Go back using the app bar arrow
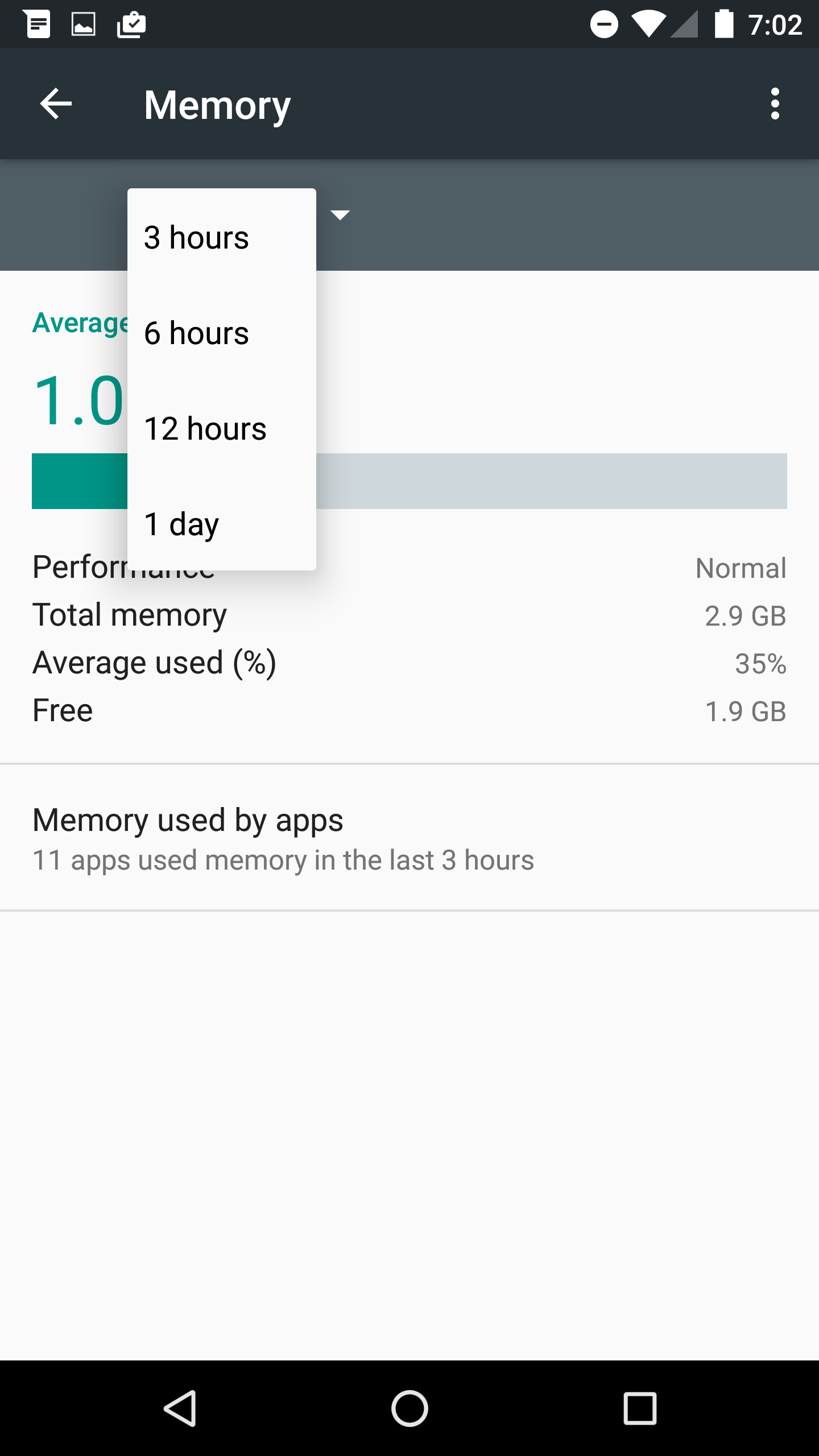 point(56,104)
